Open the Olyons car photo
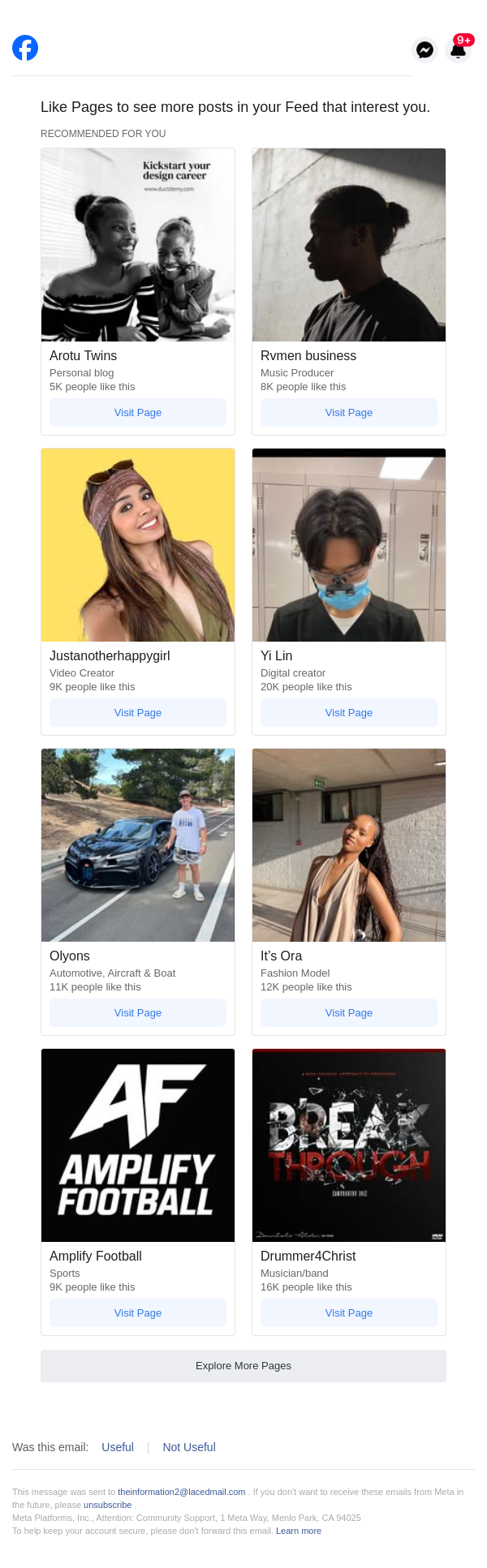The height and width of the screenshot is (1568, 487). pyautogui.click(x=138, y=844)
